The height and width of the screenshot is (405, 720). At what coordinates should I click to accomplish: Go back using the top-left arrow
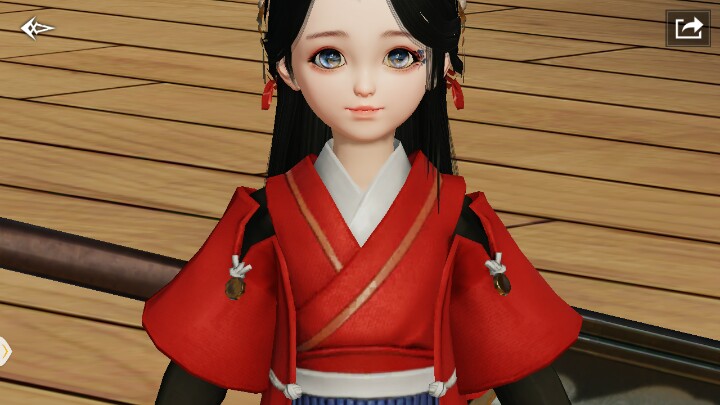pos(37,27)
